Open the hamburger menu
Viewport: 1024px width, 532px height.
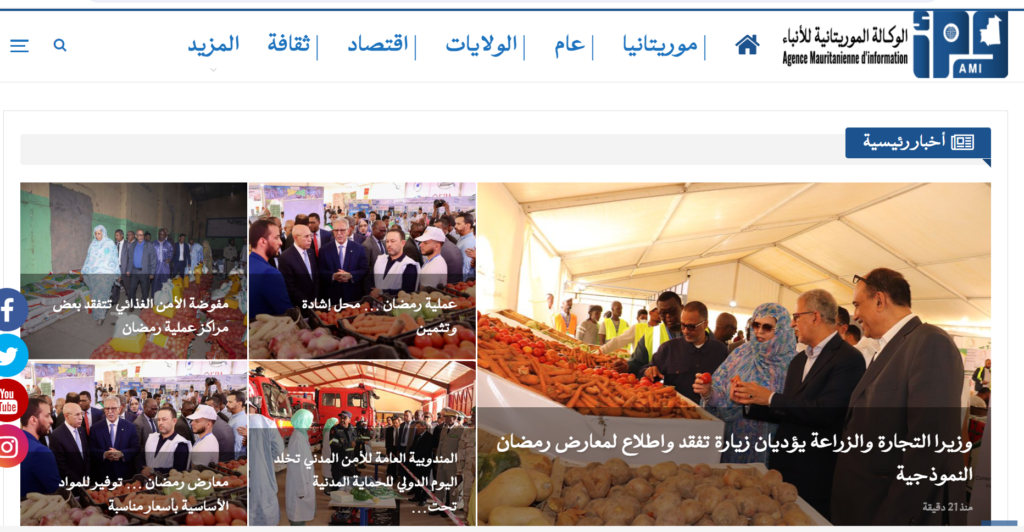pyautogui.click(x=19, y=45)
